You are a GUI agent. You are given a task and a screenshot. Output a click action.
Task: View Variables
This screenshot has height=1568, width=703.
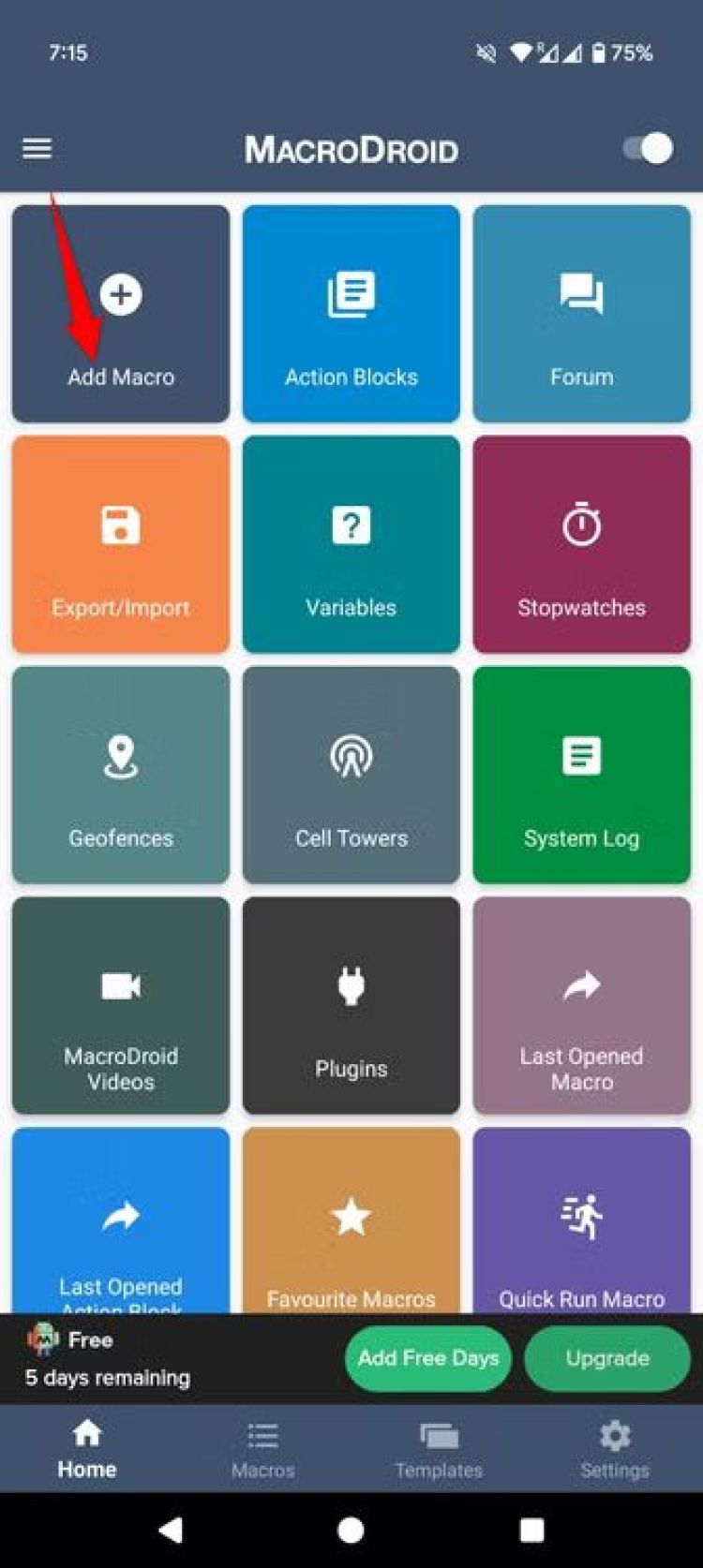351,545
